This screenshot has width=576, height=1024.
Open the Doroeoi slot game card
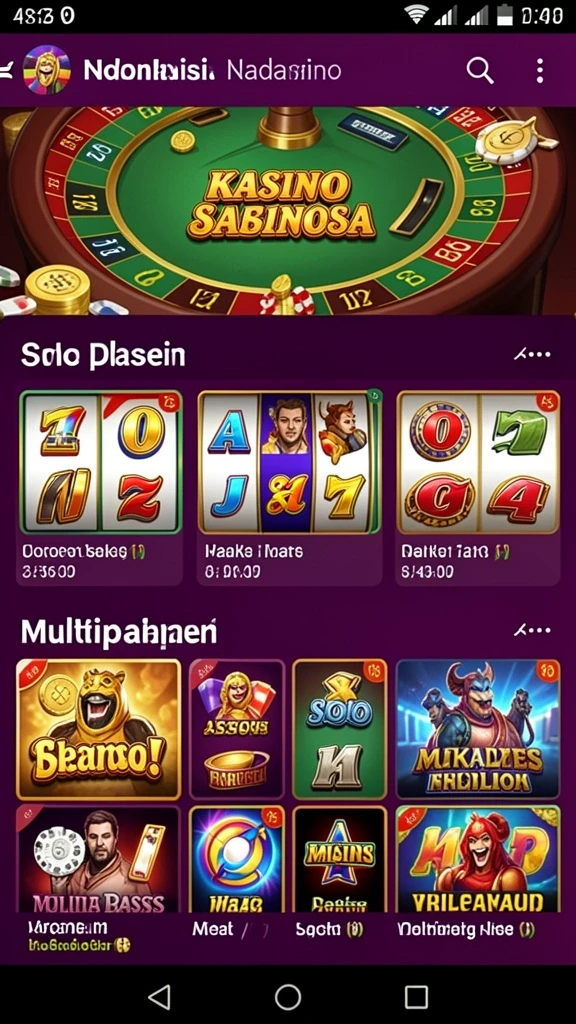click(x=100, y=487)
